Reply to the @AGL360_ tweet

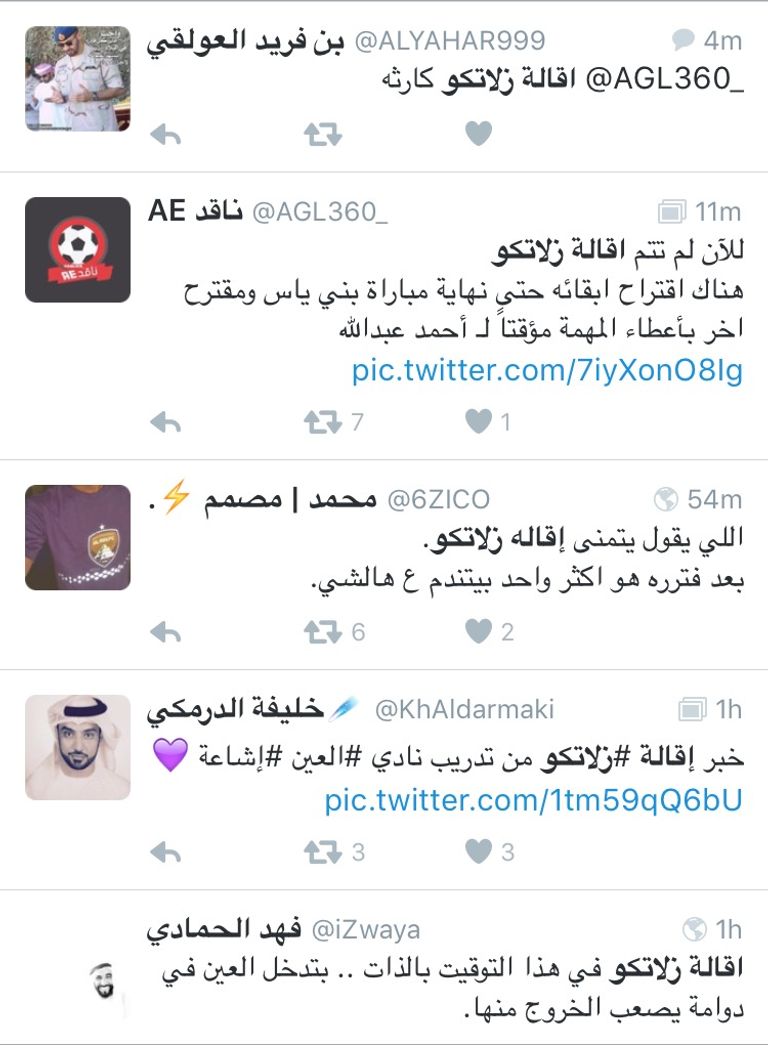pyautogui.click(x=165, y=422)
